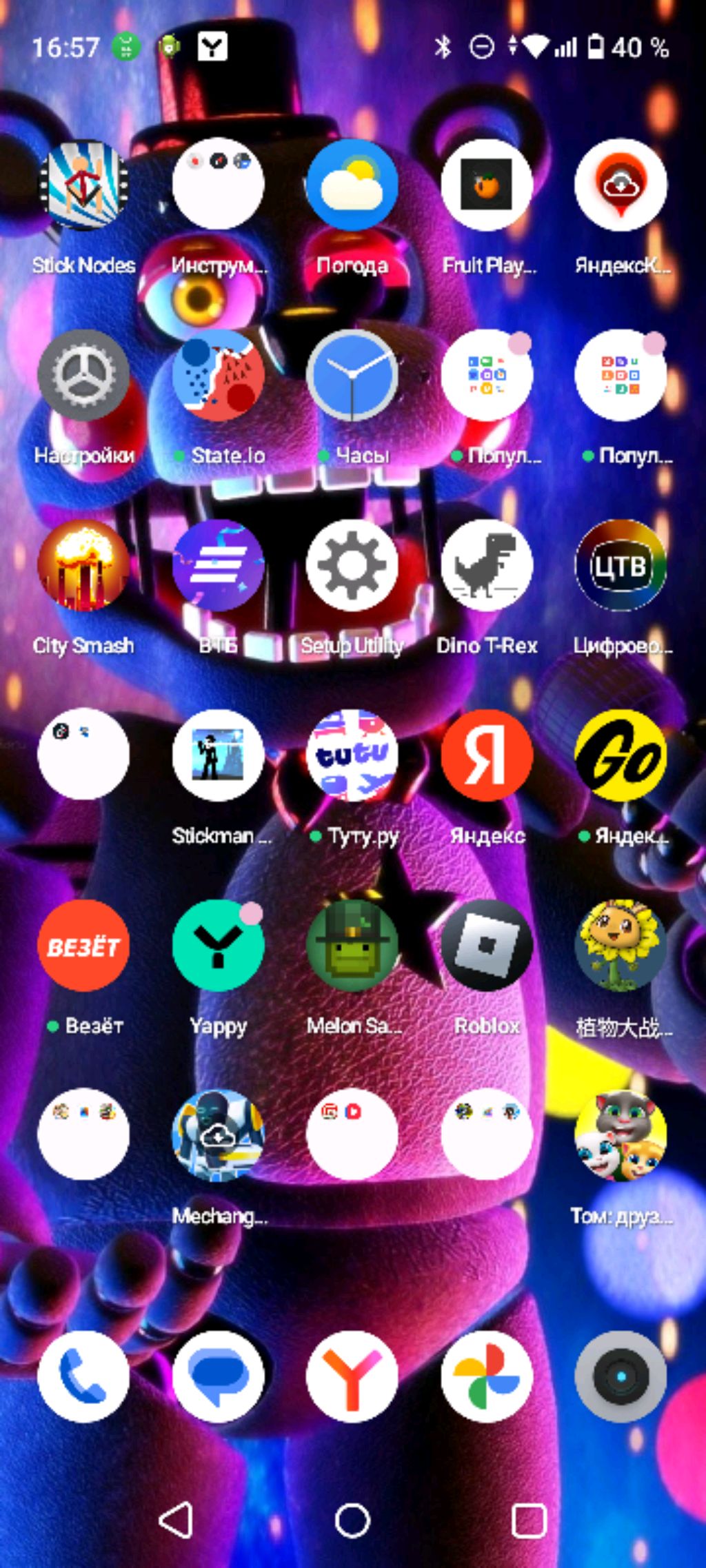Screen dimensions: 706x1568
Task: Open the Stick Nodes app
Action: pos(83,185)
